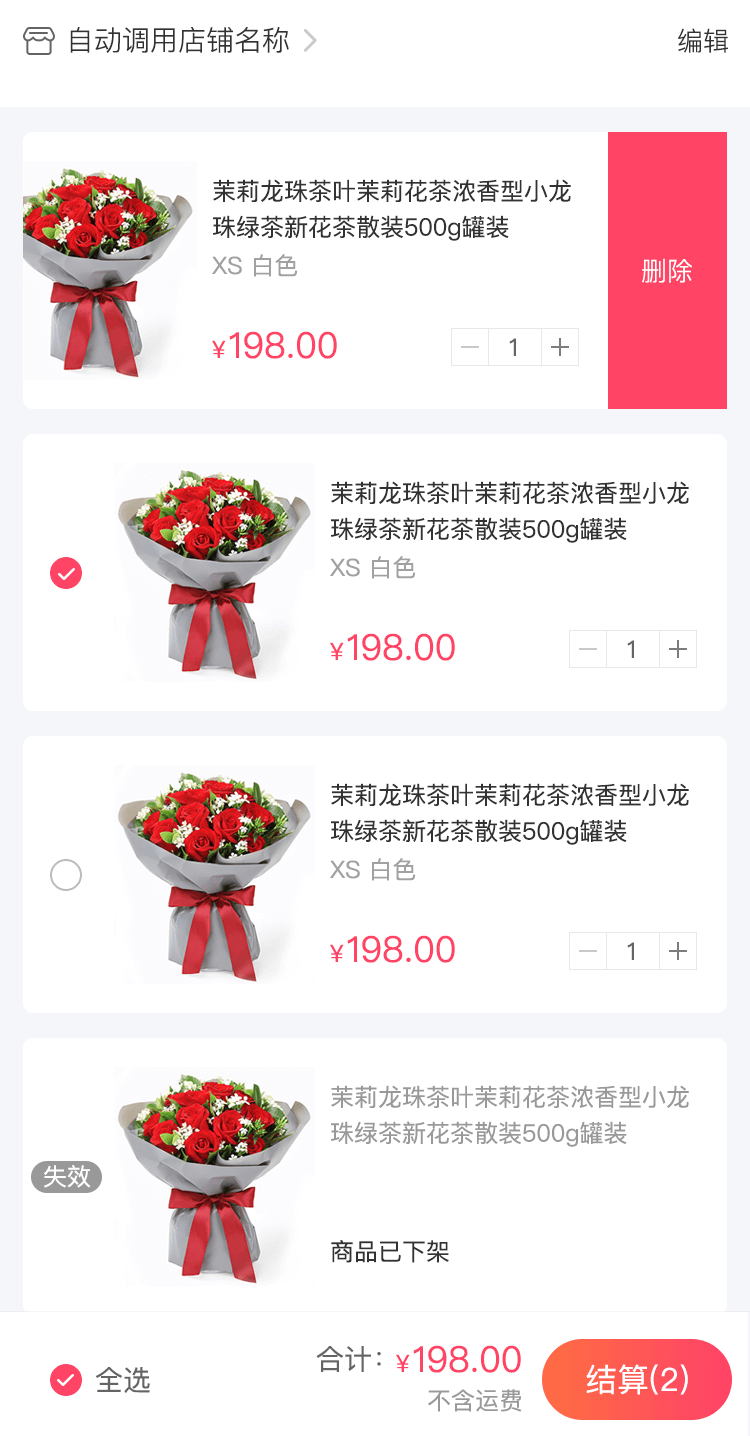Select the unchecked cart item's circle
The height and width of the screenshot is (1436, 750).
point(66,876)
